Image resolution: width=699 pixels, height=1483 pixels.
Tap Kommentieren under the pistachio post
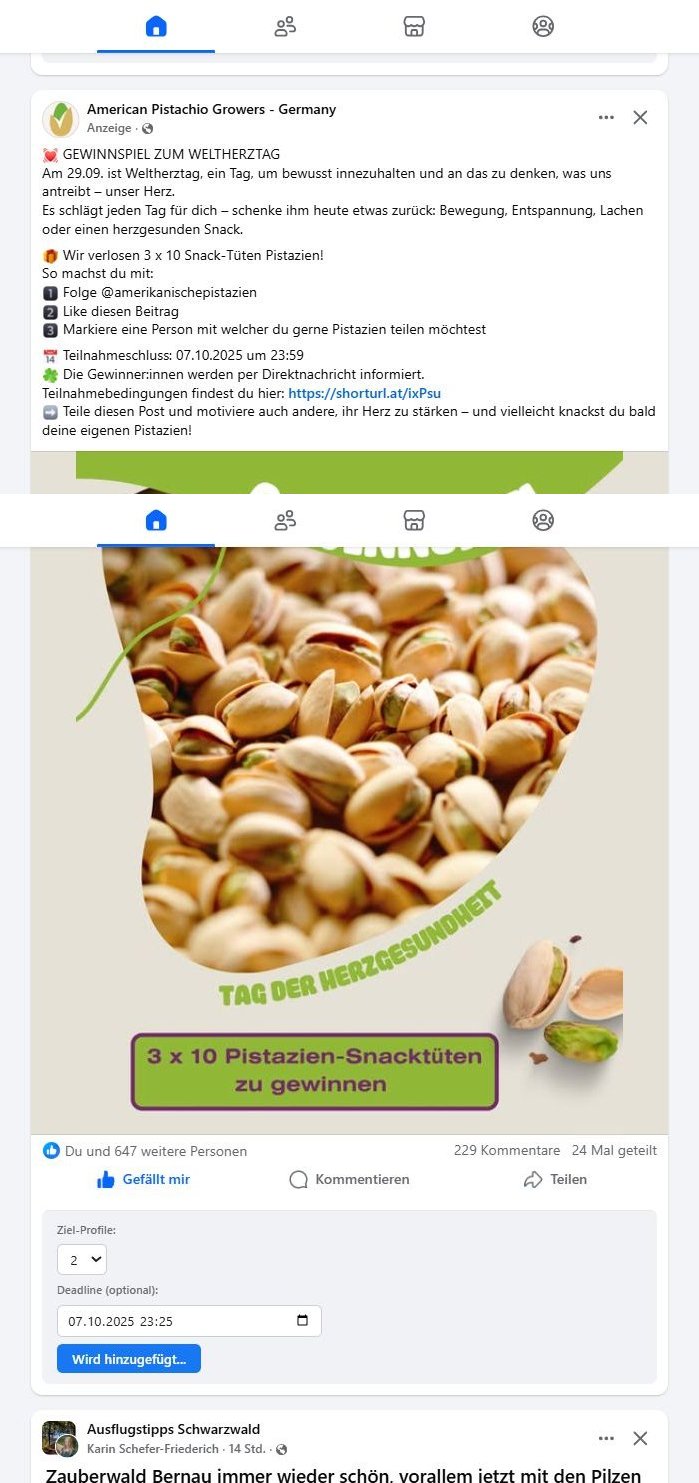click(x=349, y=1180)
